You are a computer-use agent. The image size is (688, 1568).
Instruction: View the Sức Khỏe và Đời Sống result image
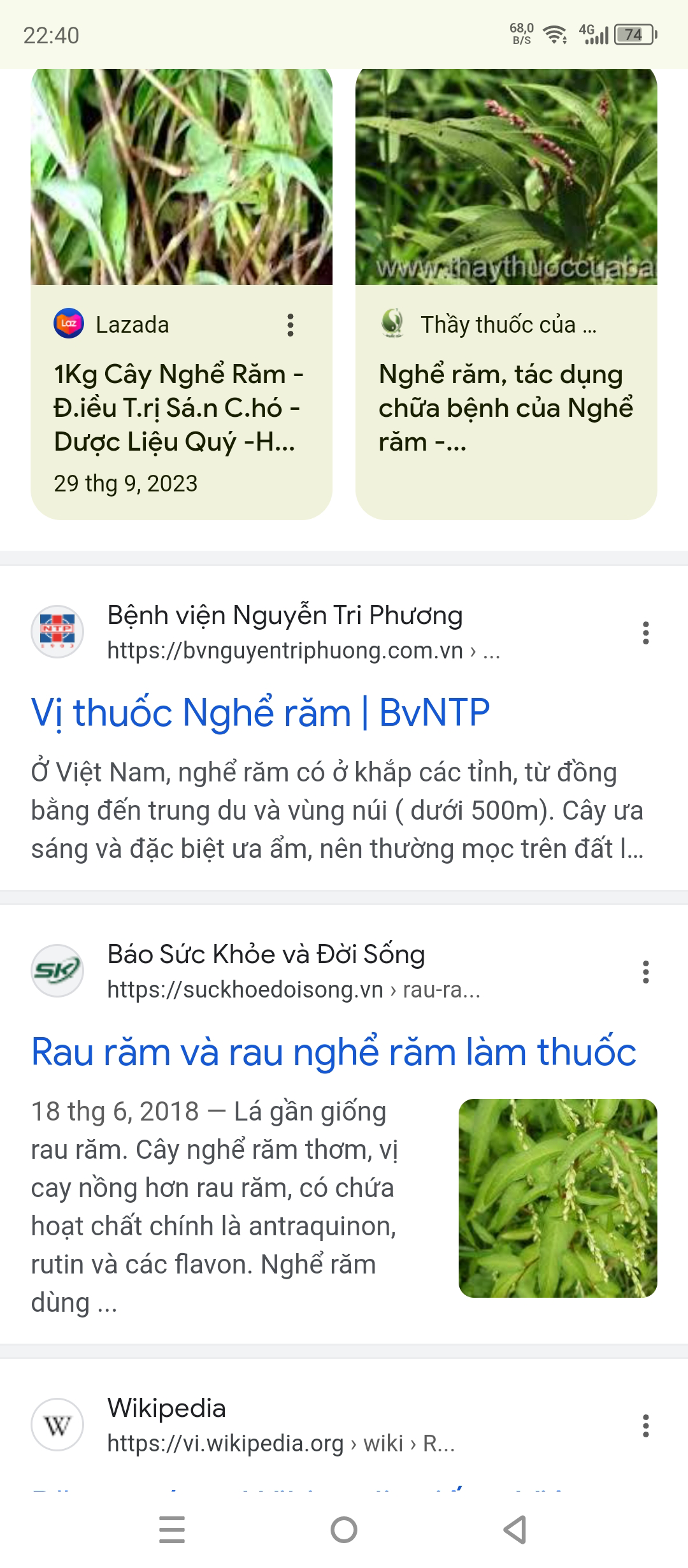point(557,1198)
